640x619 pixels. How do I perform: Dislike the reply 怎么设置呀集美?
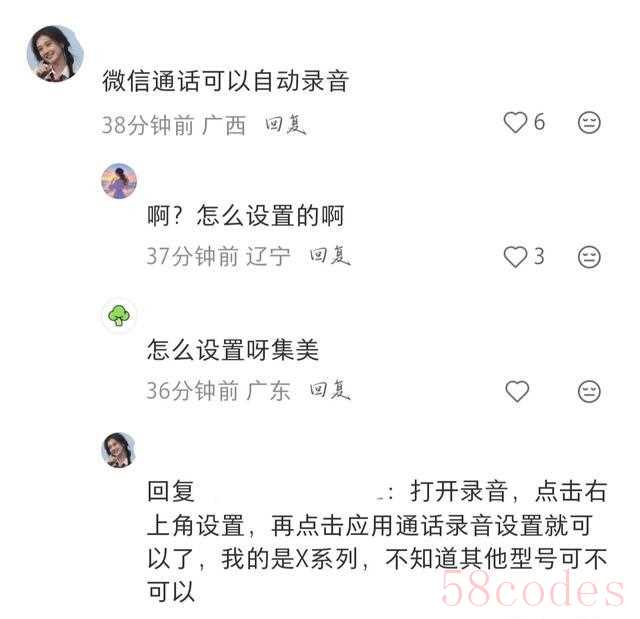[589, 391]
